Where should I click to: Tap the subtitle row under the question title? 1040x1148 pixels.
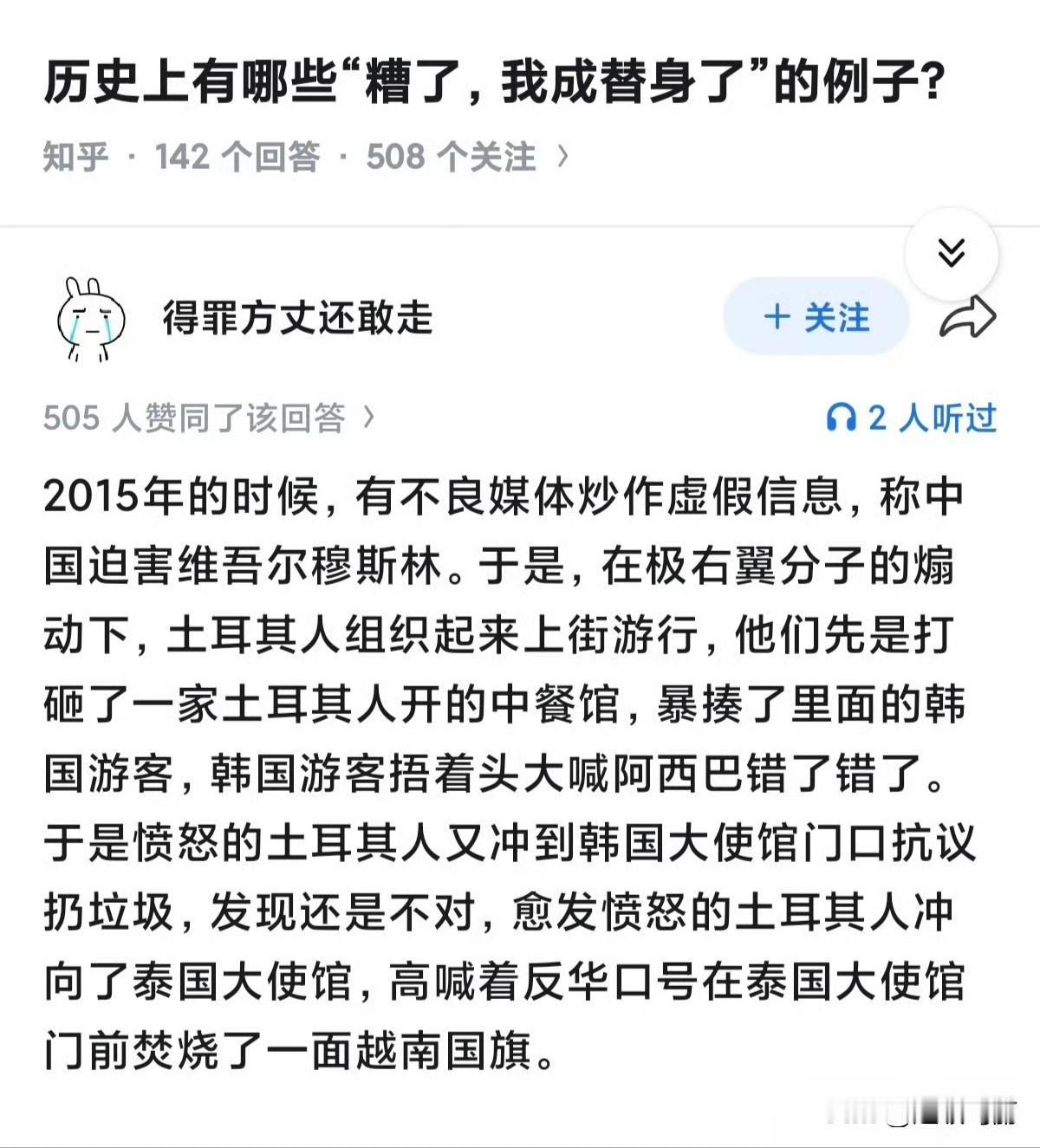pos(303,156)
